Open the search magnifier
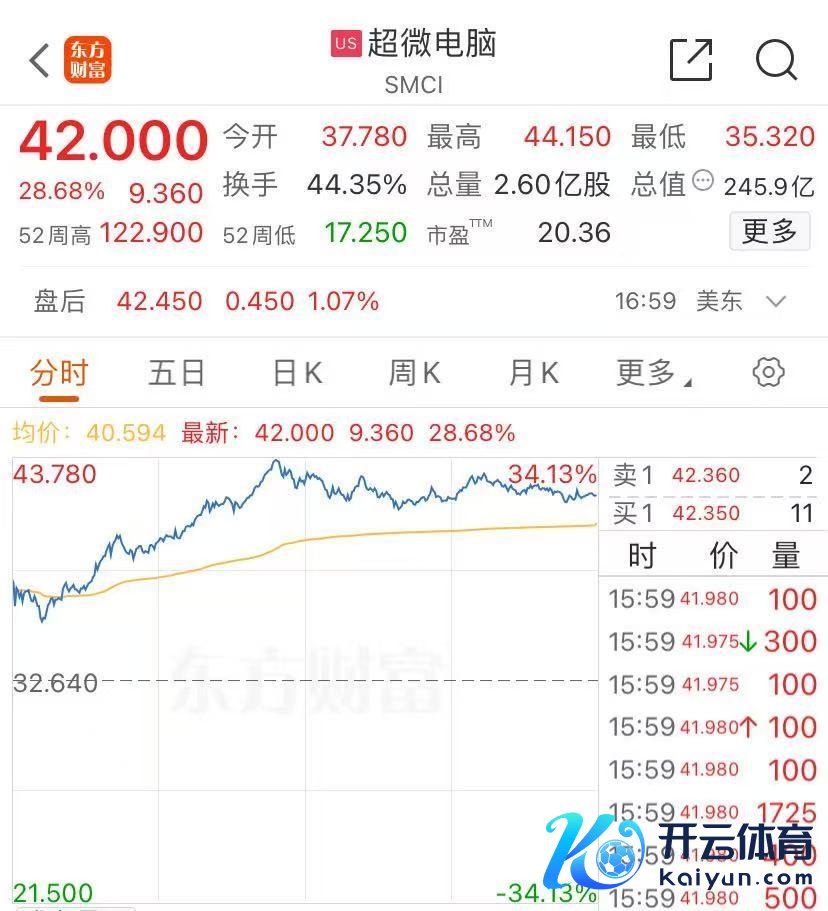 (x=776, y=60)
